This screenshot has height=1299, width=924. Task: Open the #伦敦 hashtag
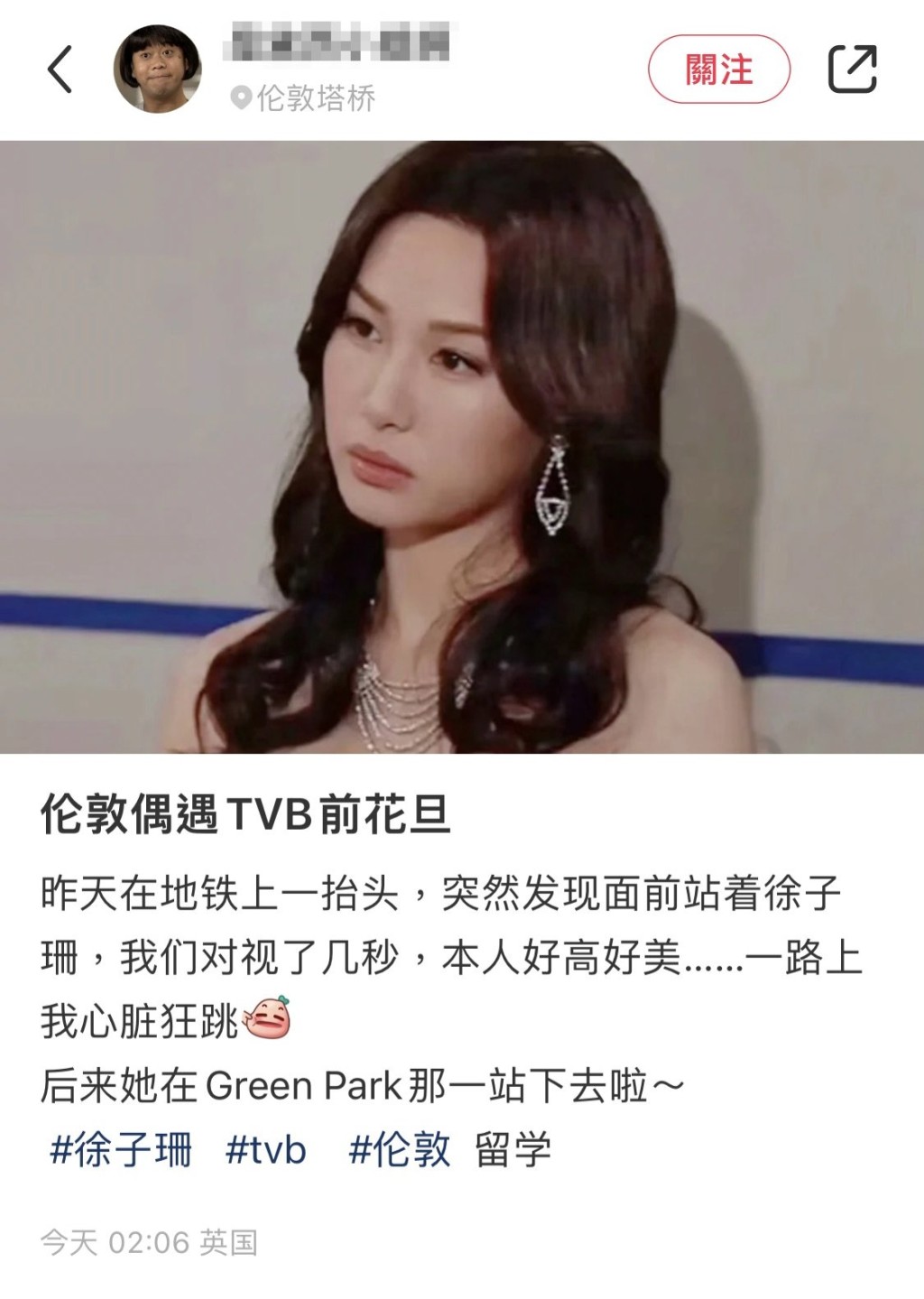tap(399, 1150)
